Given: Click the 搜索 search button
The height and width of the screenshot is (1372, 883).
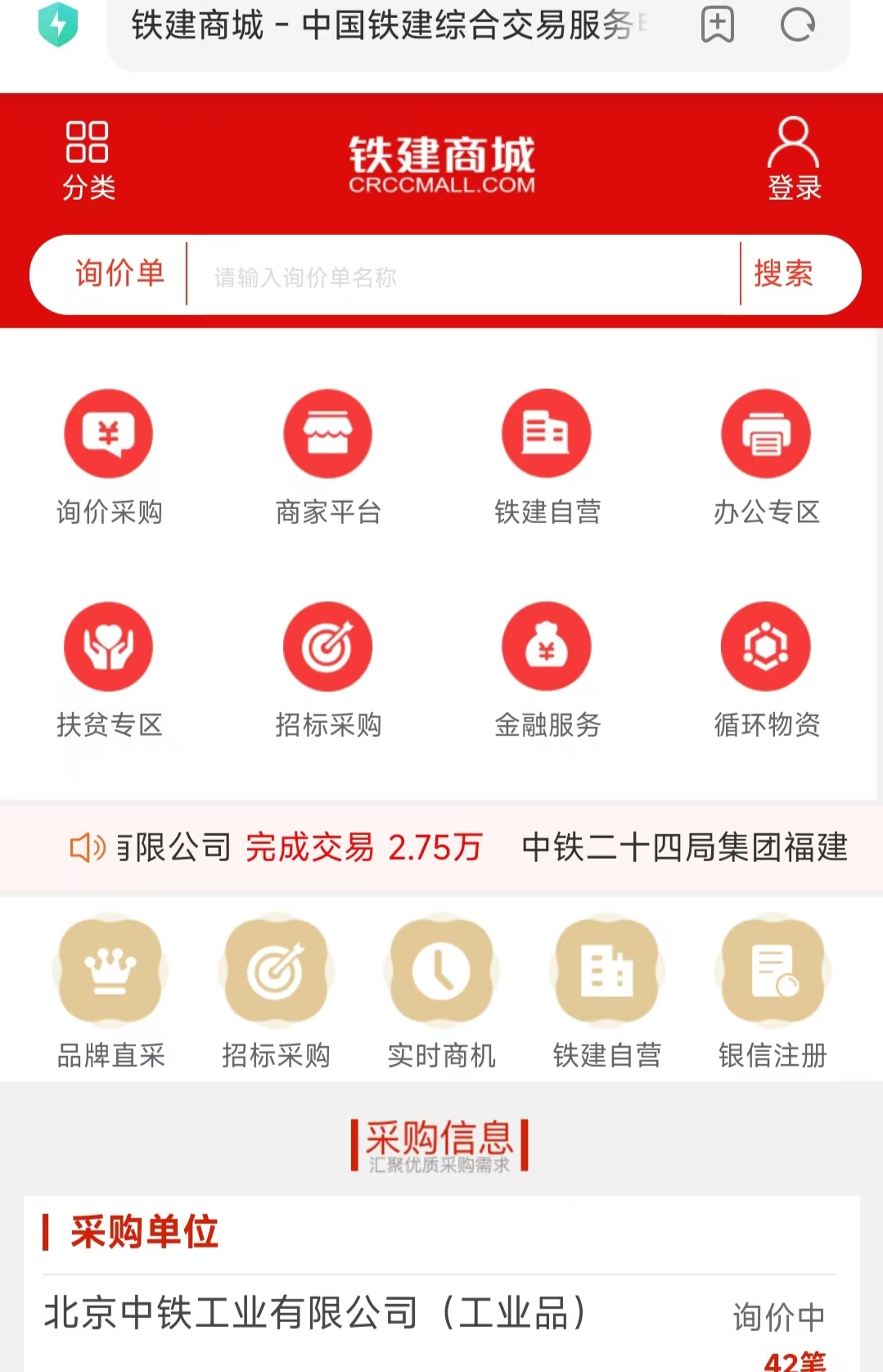Looking at the screenshot, I should (x=783, y=275).
